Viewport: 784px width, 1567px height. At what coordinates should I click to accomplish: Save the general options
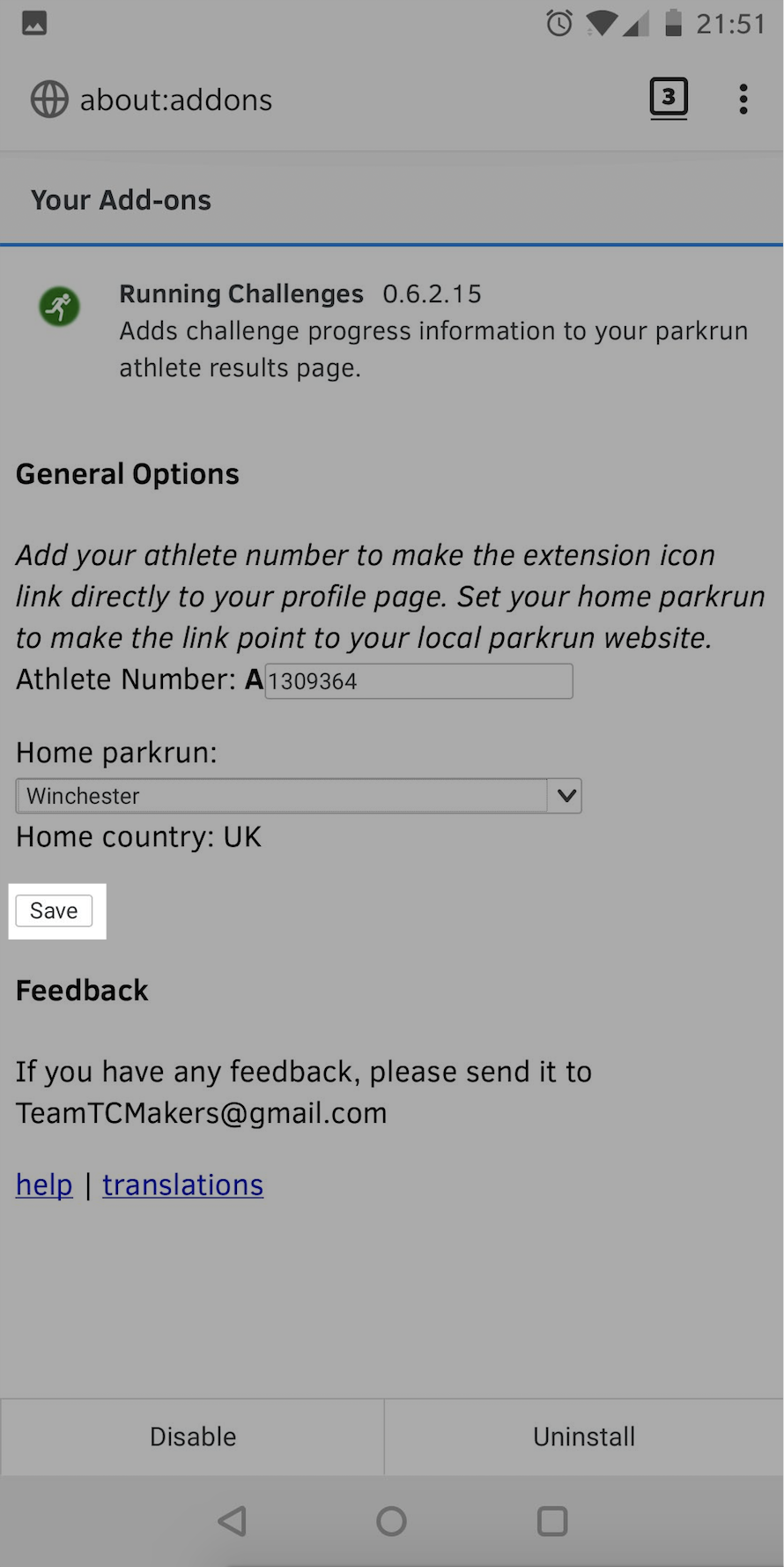(x=55, y=911)
